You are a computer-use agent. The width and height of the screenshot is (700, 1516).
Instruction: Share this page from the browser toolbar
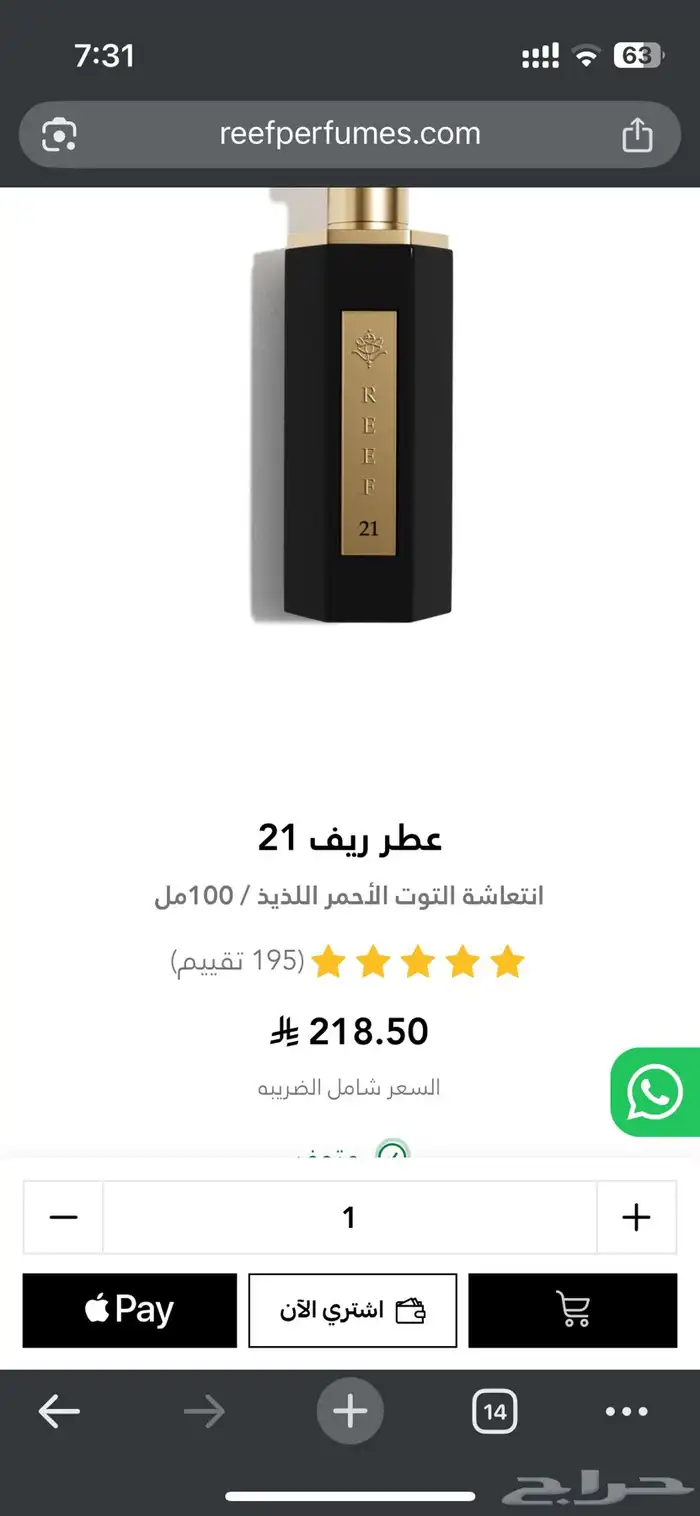[637, 135]
